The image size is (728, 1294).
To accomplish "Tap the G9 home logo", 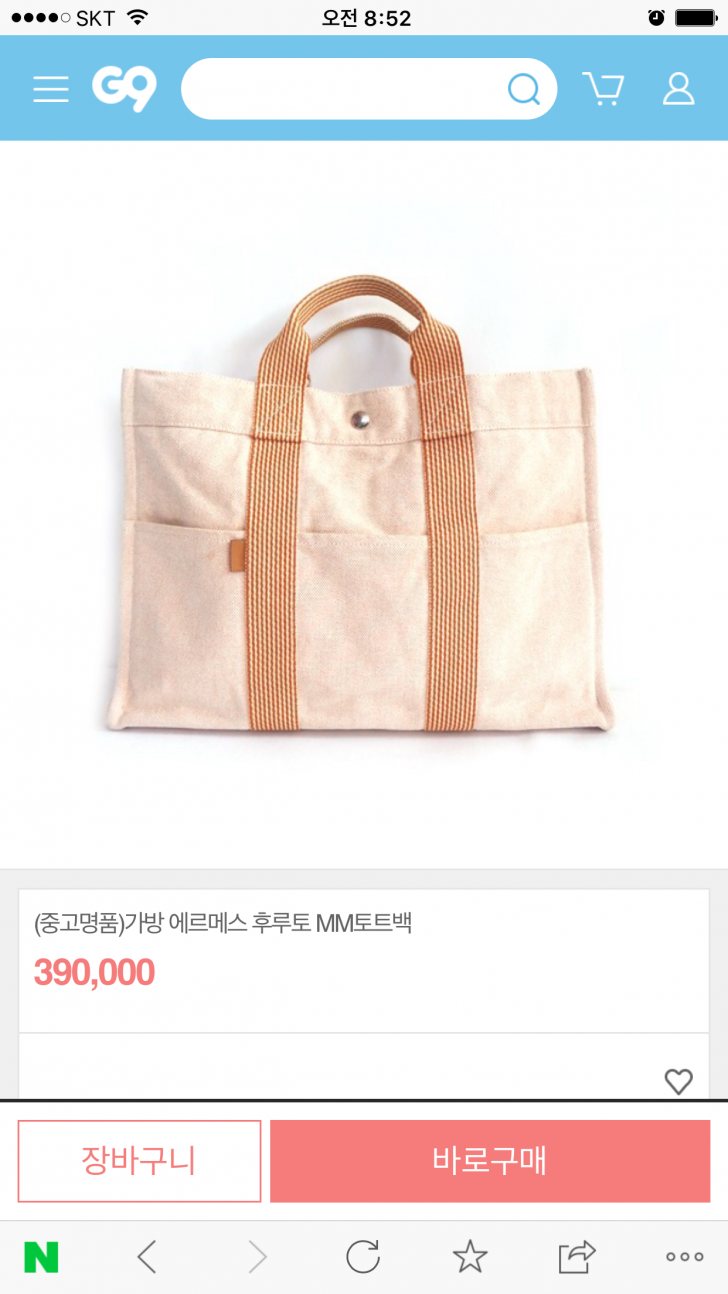I will pos(125,88).
